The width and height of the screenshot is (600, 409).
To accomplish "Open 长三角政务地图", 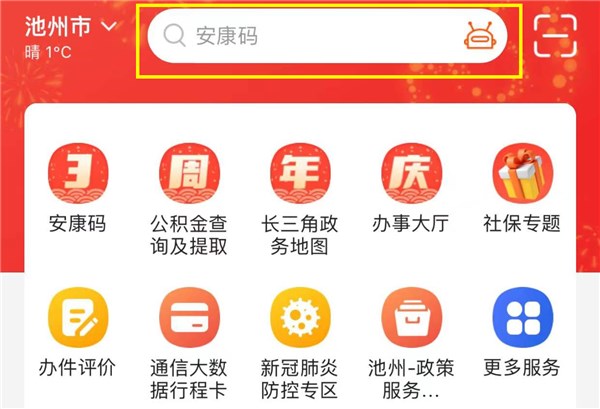I will pos(299,176).
